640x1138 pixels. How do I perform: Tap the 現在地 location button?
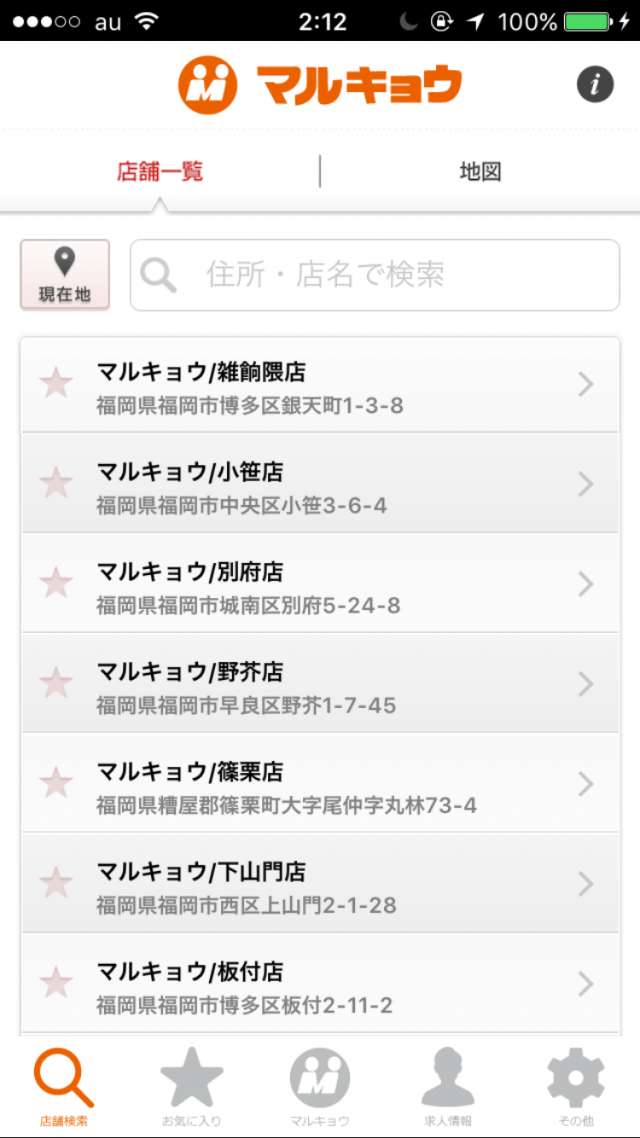(x=65, y=275)
